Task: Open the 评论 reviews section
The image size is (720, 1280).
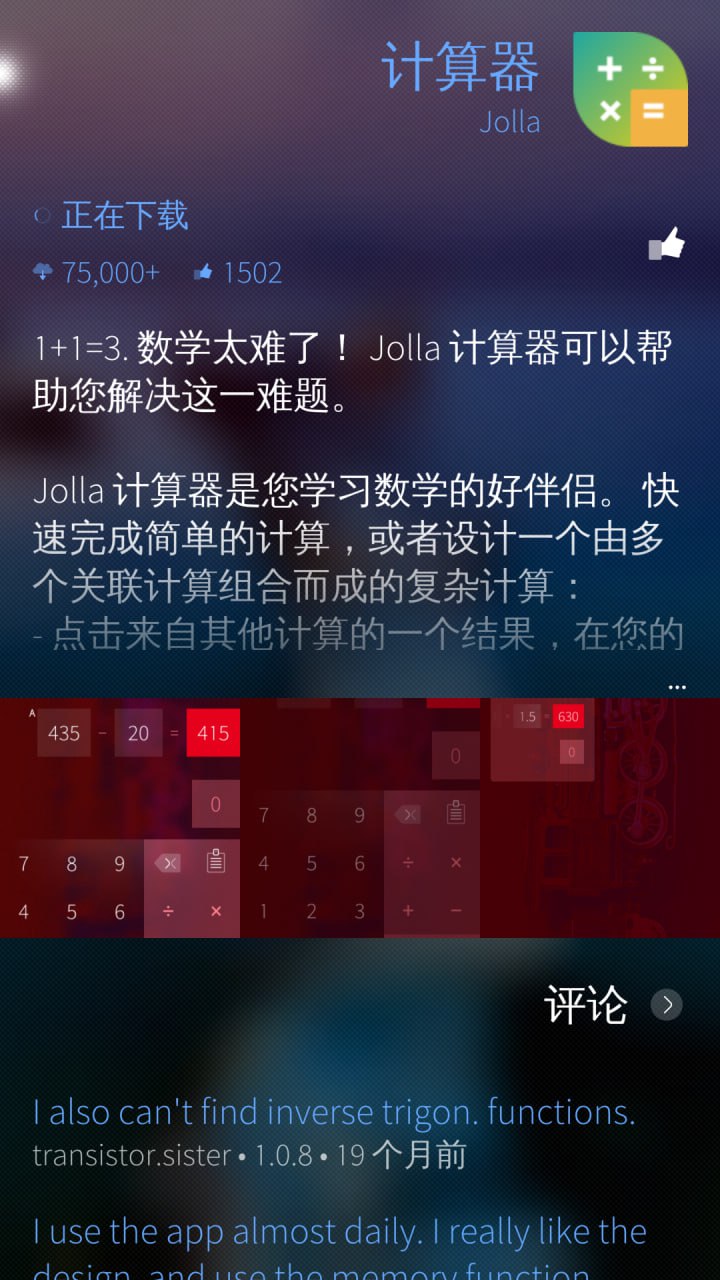Action: pos(613,1004)
